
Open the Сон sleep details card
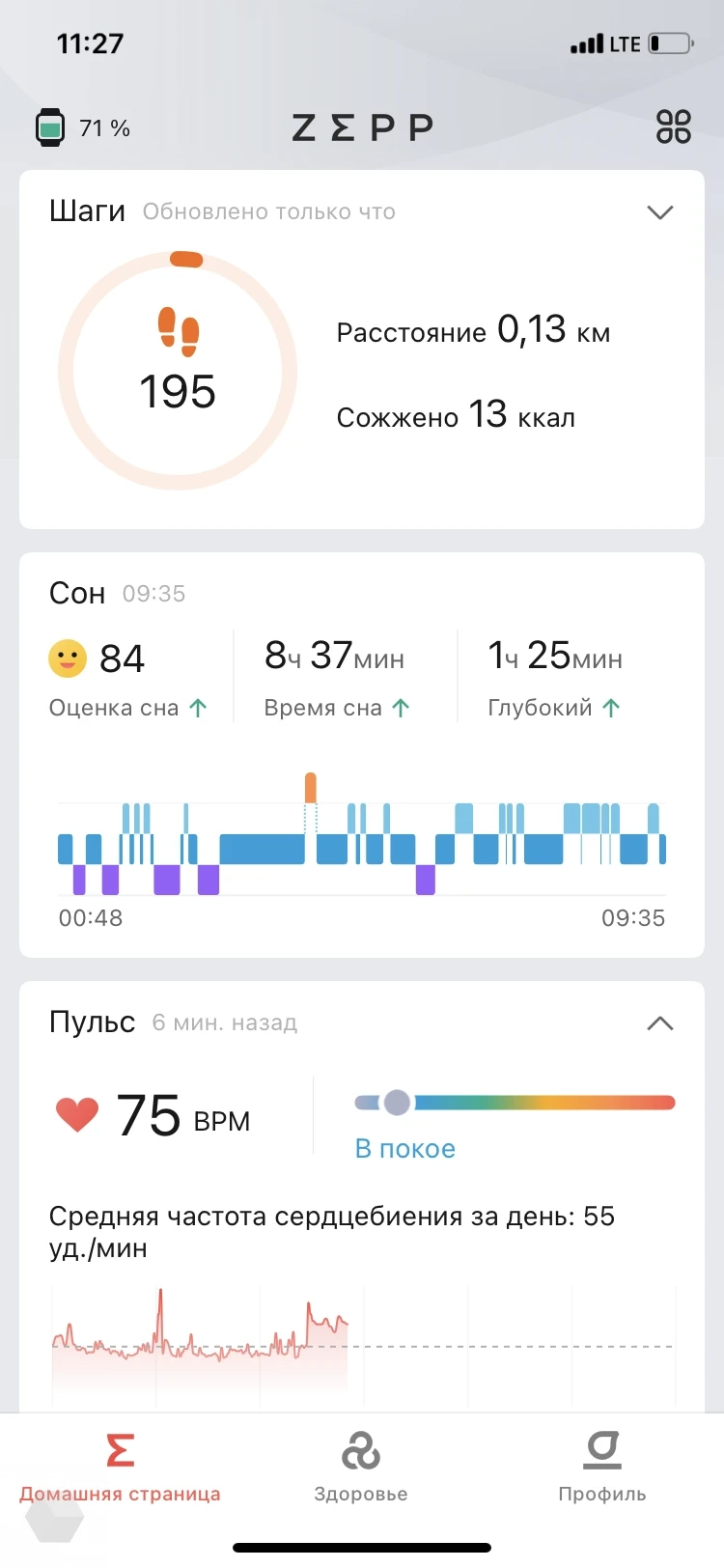pos(361,753)
